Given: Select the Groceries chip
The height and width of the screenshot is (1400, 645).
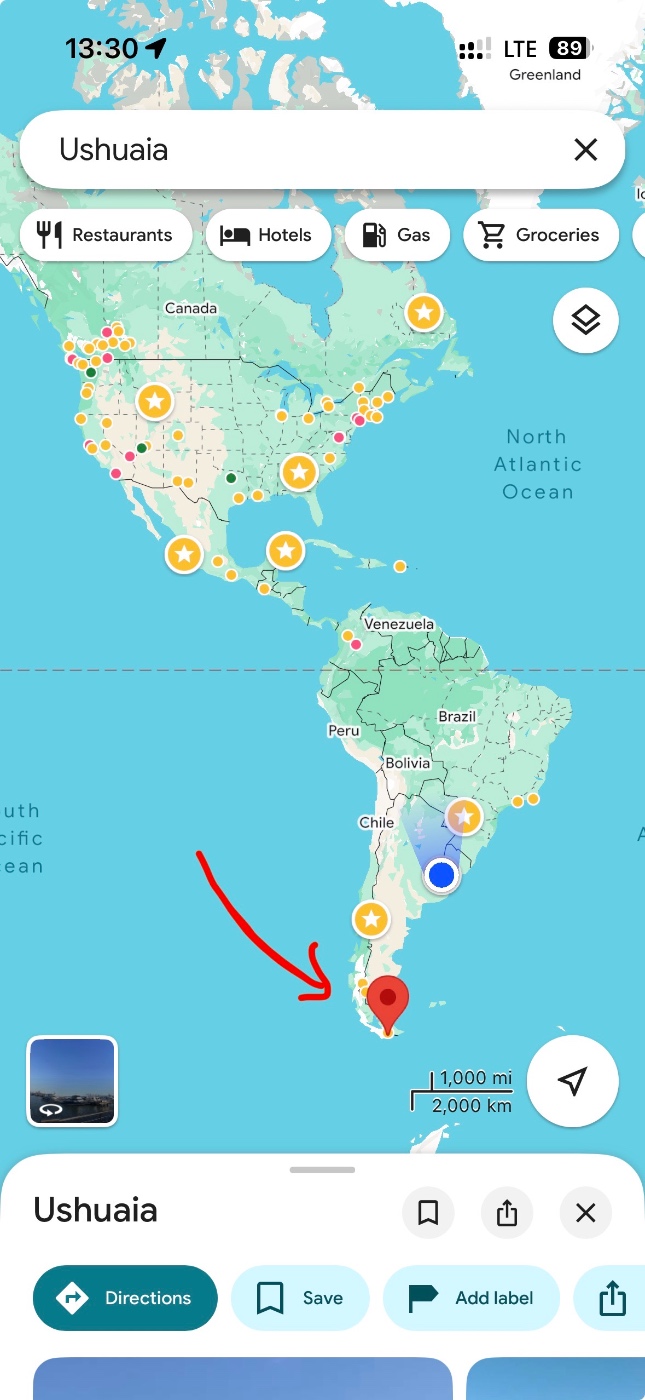Looking at the screenshot, I should (540, 235).
